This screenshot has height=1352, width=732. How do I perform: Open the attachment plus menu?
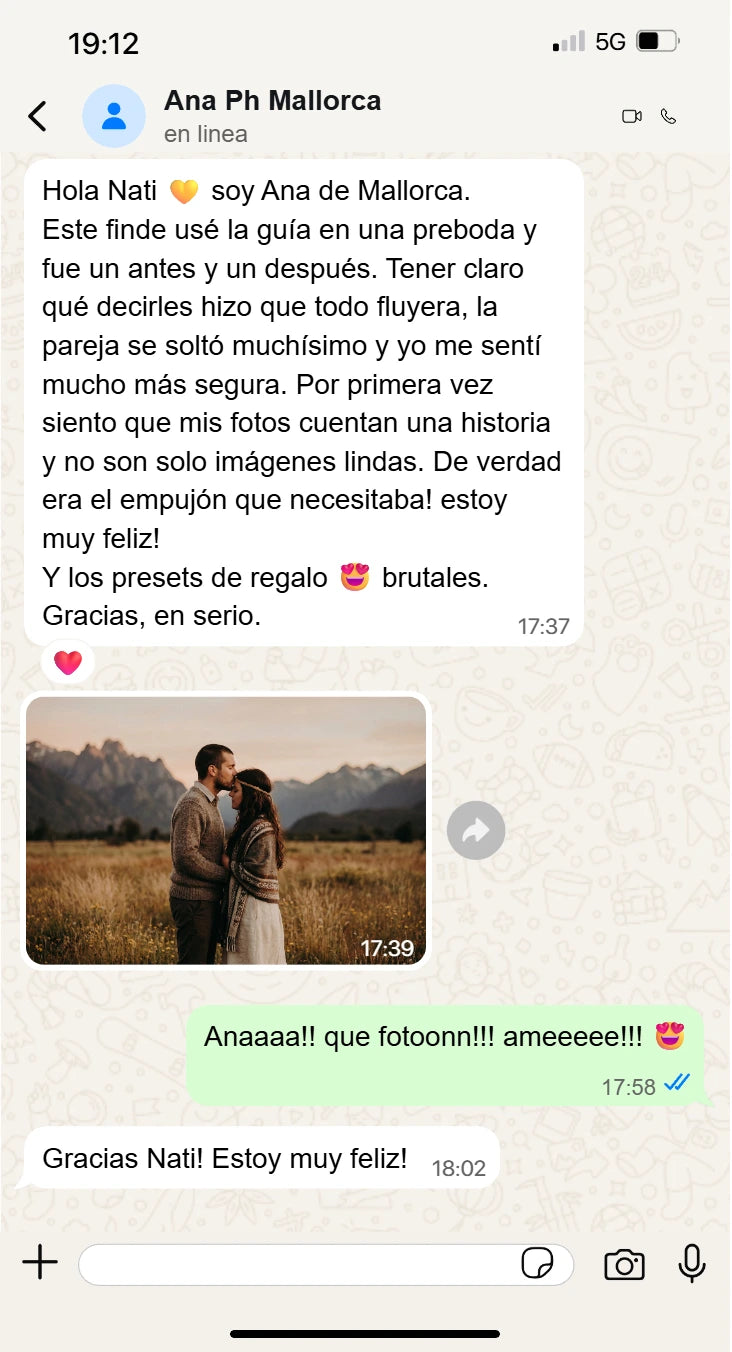click(40, 1263)
